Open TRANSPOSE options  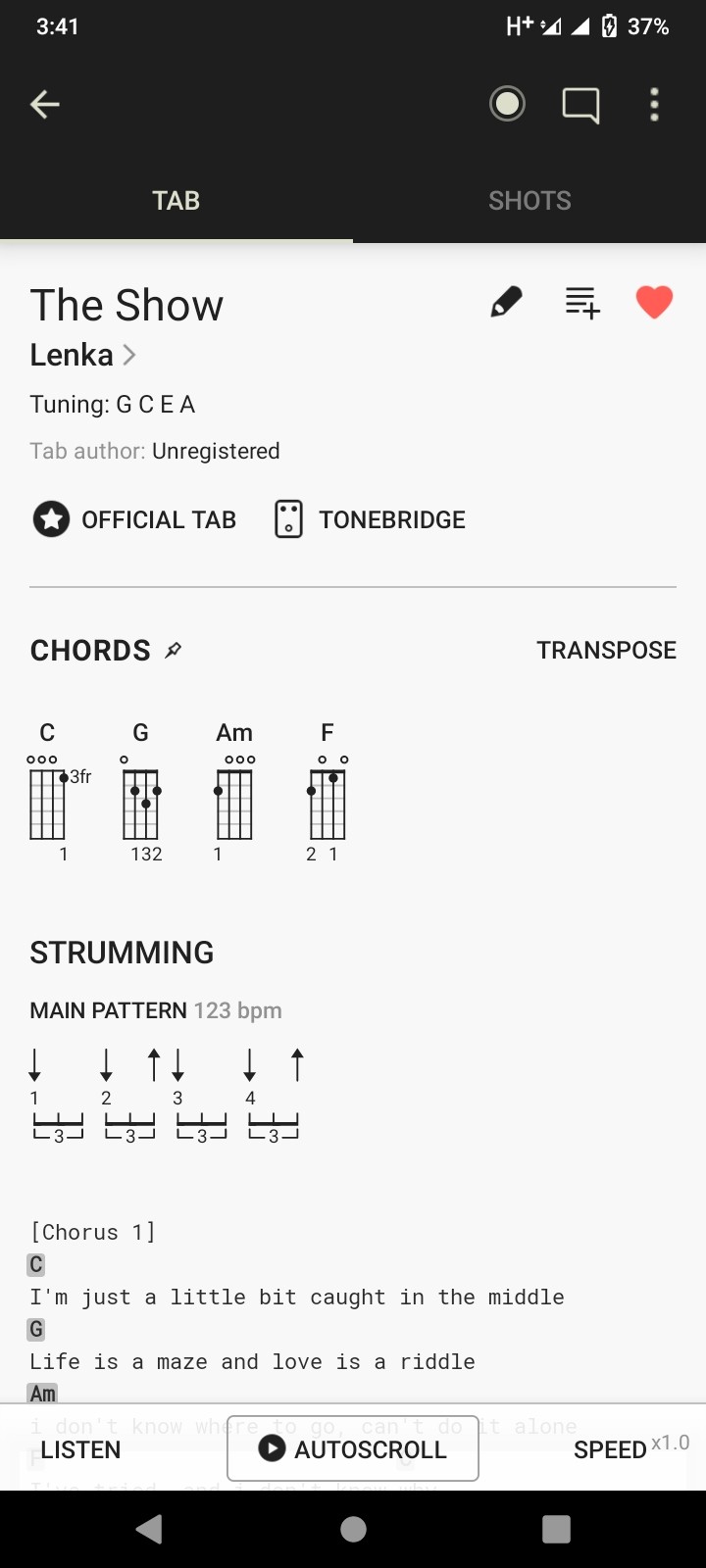pyautogui.click(x=606, y=650)
